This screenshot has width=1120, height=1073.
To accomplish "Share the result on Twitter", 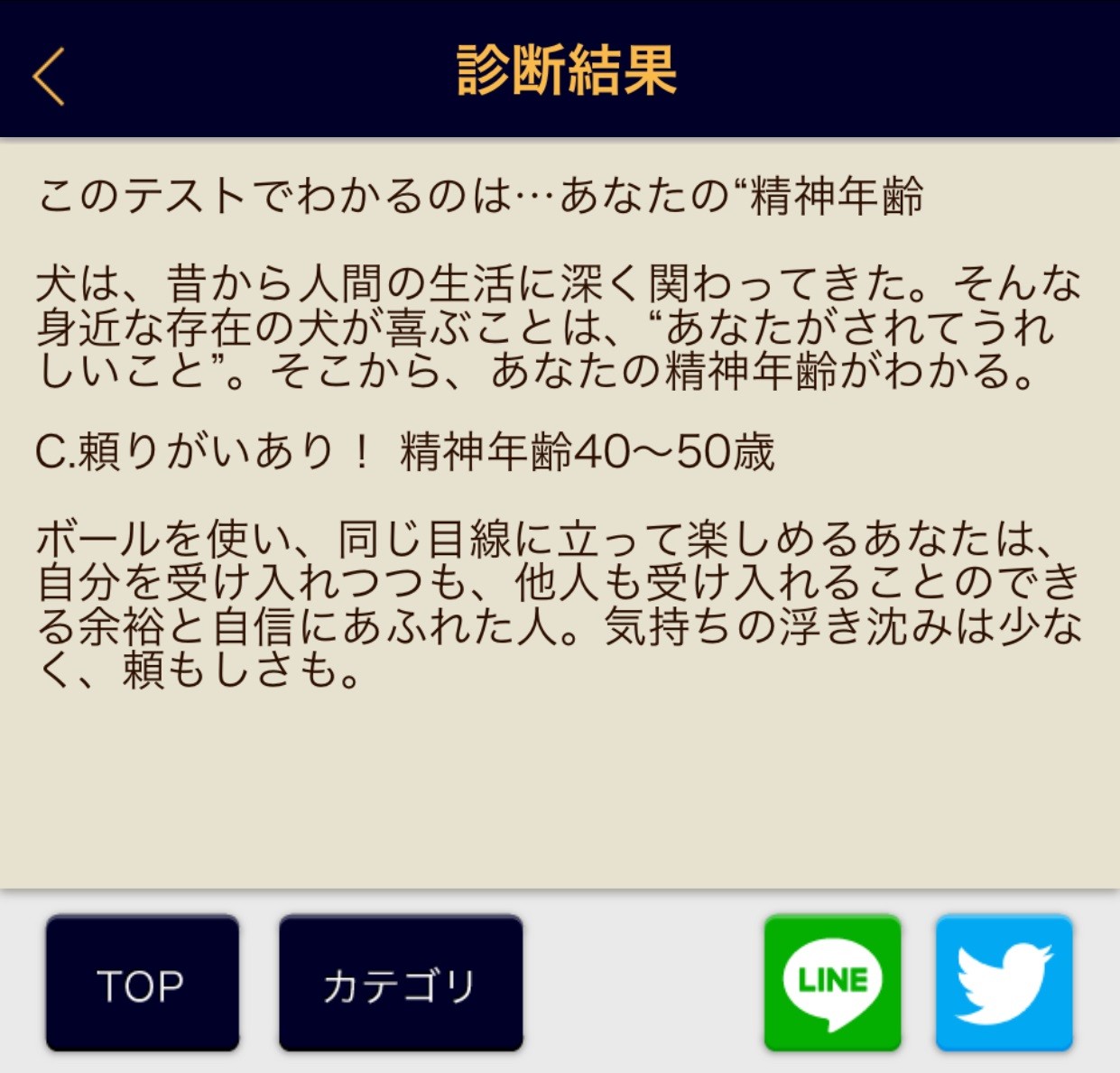I will coord(1004,983).
